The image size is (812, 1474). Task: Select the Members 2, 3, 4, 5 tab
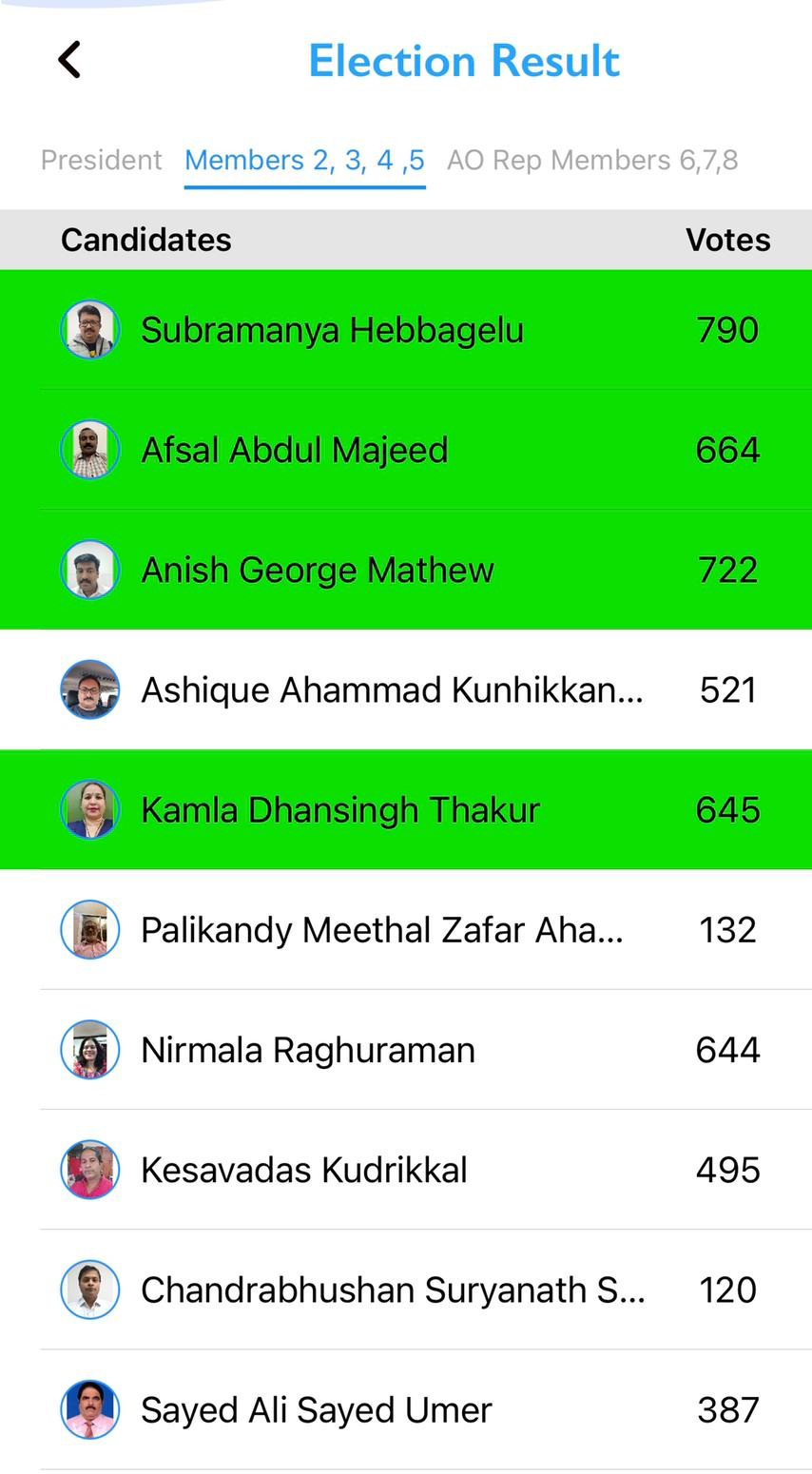pos(304,160)
